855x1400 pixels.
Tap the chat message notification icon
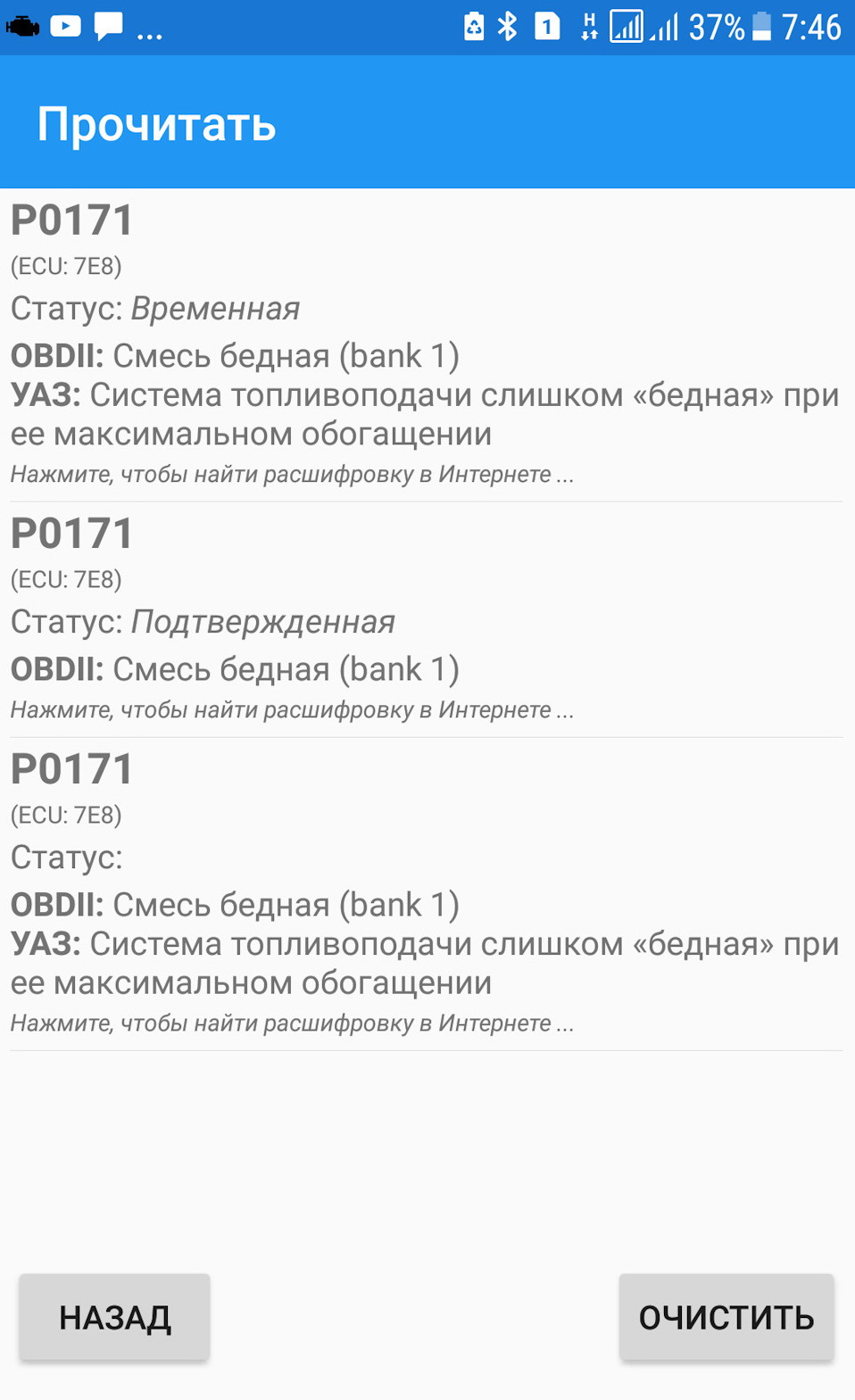(x=108, y=27)
